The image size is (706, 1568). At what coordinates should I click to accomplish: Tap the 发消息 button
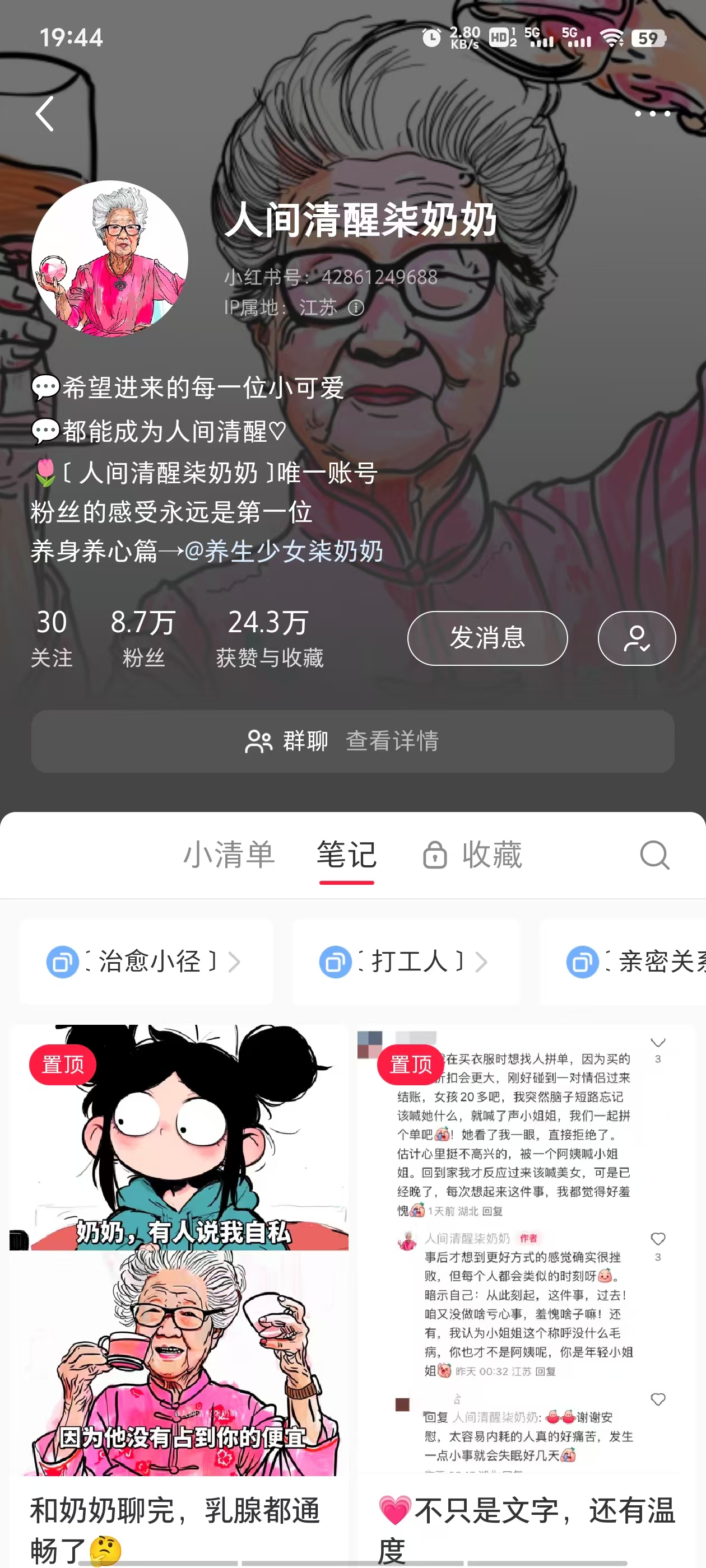pyautogui.click(x=487, y=638)
